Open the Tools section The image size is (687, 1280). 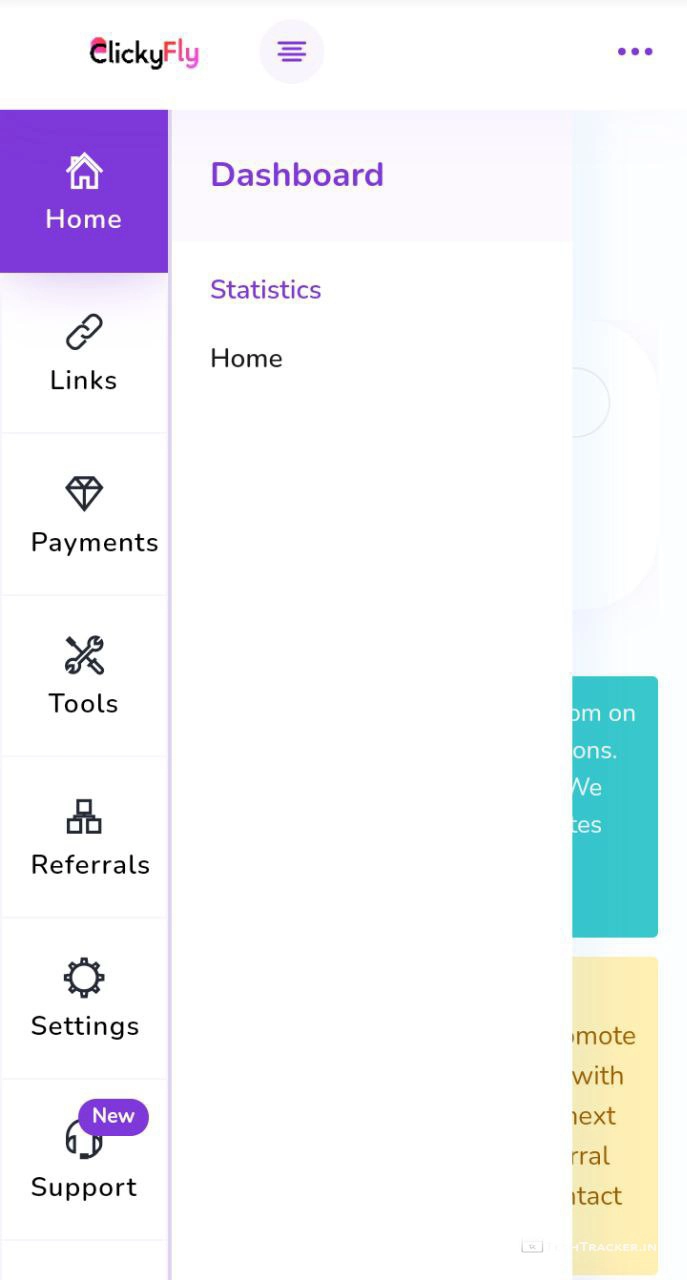pyautogui.click(x=84, y=676)
